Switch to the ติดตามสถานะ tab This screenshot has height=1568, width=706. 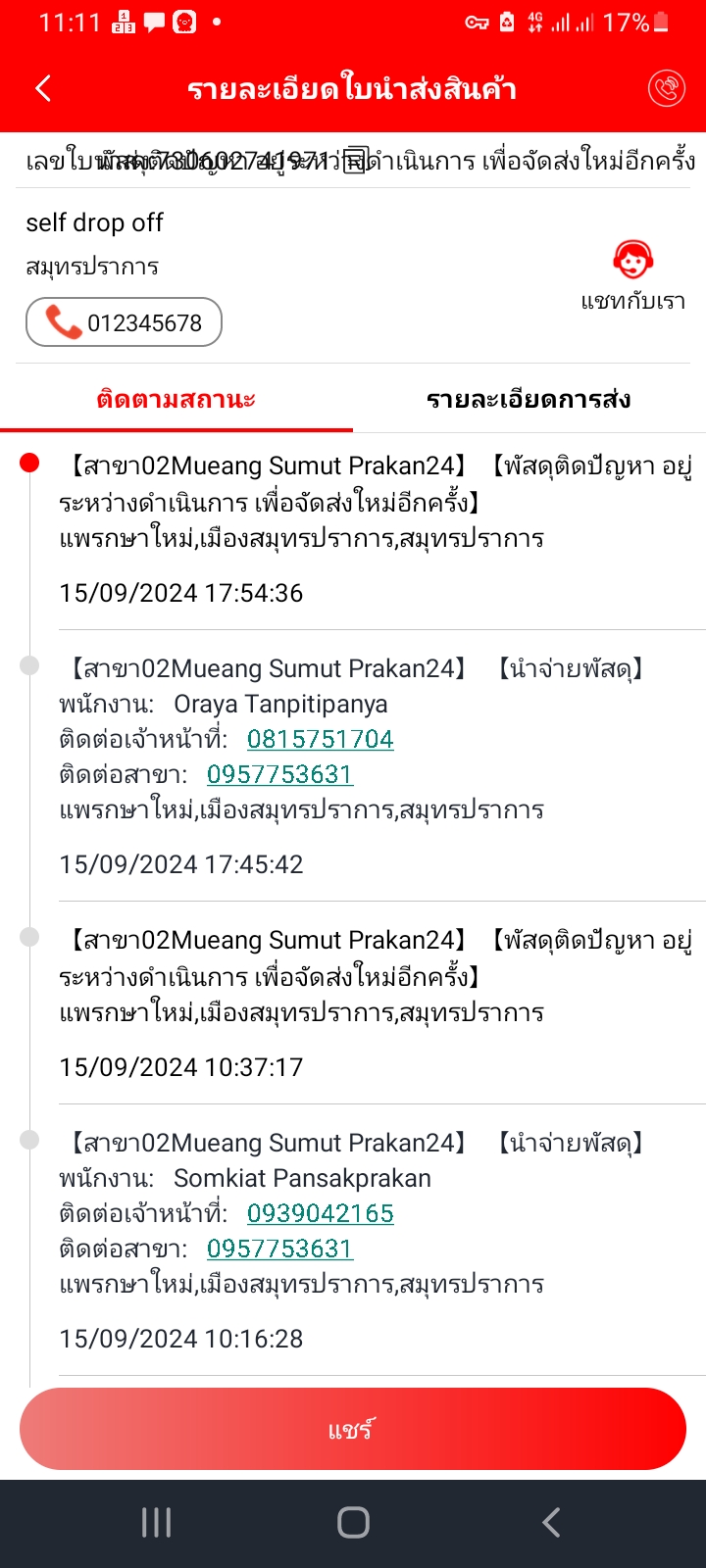(x=176, y=400)
